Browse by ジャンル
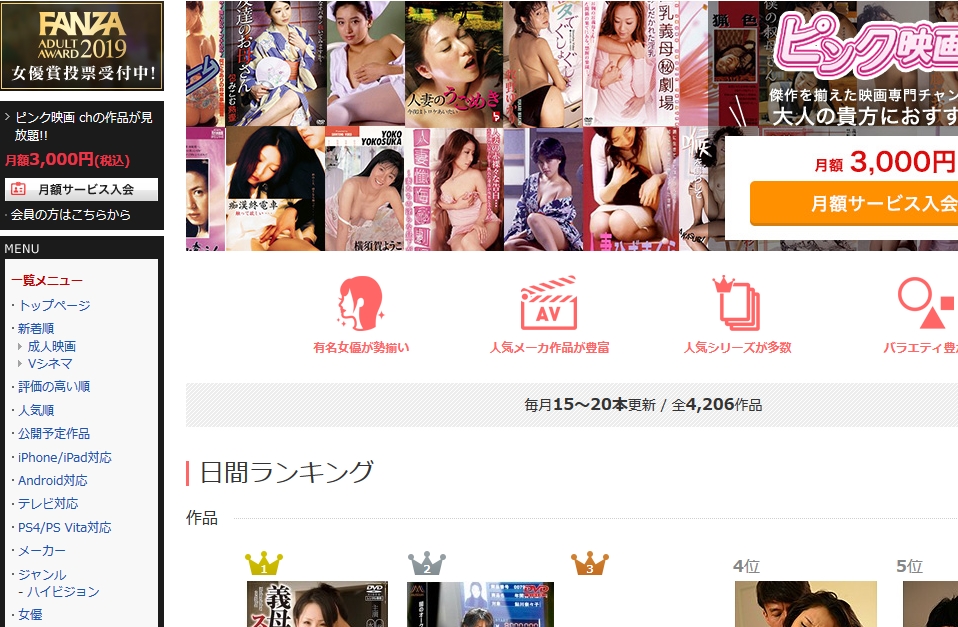The height and width of the screenshot is (627, 958). 42,575
